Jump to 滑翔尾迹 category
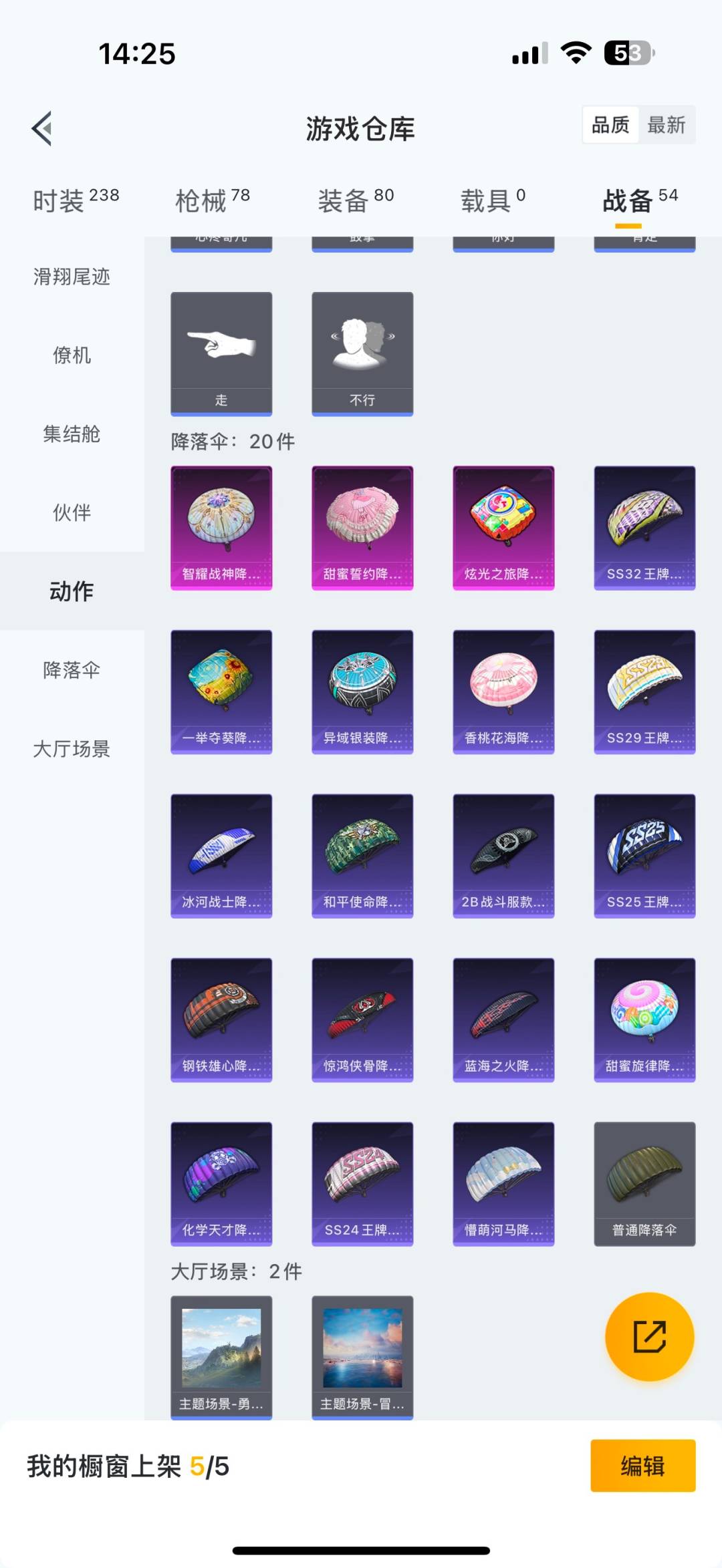This screenshot has height=1568, width=722. [x=72, y=277]
